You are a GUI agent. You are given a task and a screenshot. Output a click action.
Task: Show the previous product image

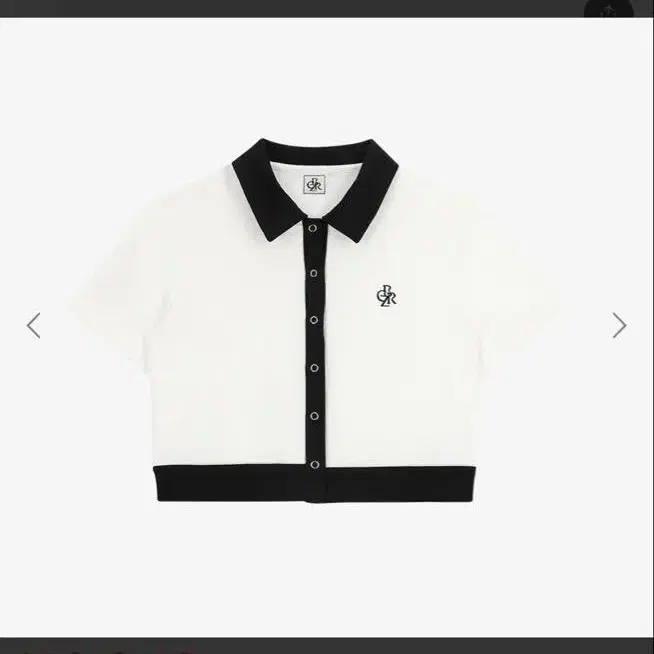pos(33,325)
